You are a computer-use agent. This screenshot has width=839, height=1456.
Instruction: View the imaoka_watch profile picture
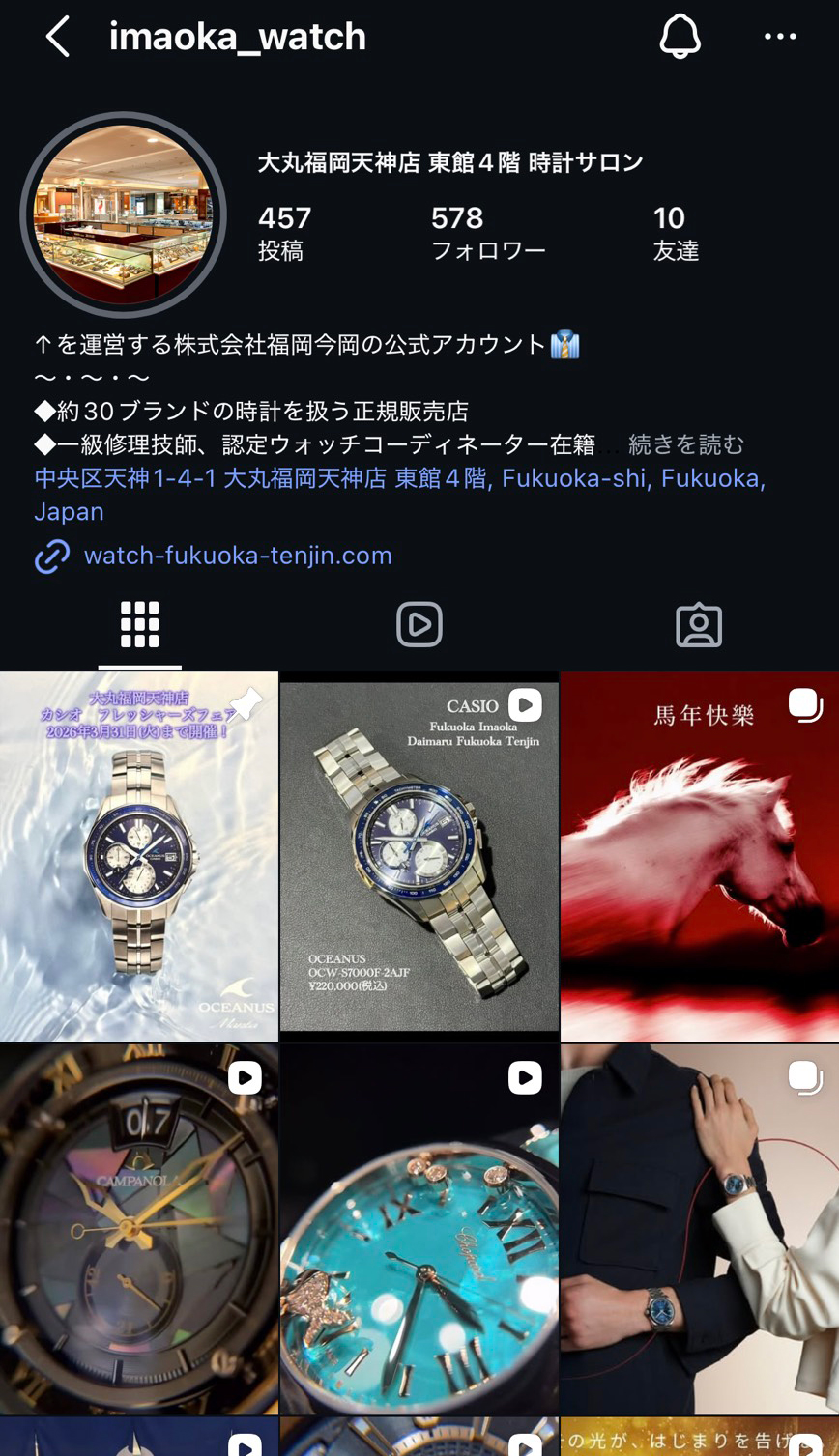coord(124,214)
